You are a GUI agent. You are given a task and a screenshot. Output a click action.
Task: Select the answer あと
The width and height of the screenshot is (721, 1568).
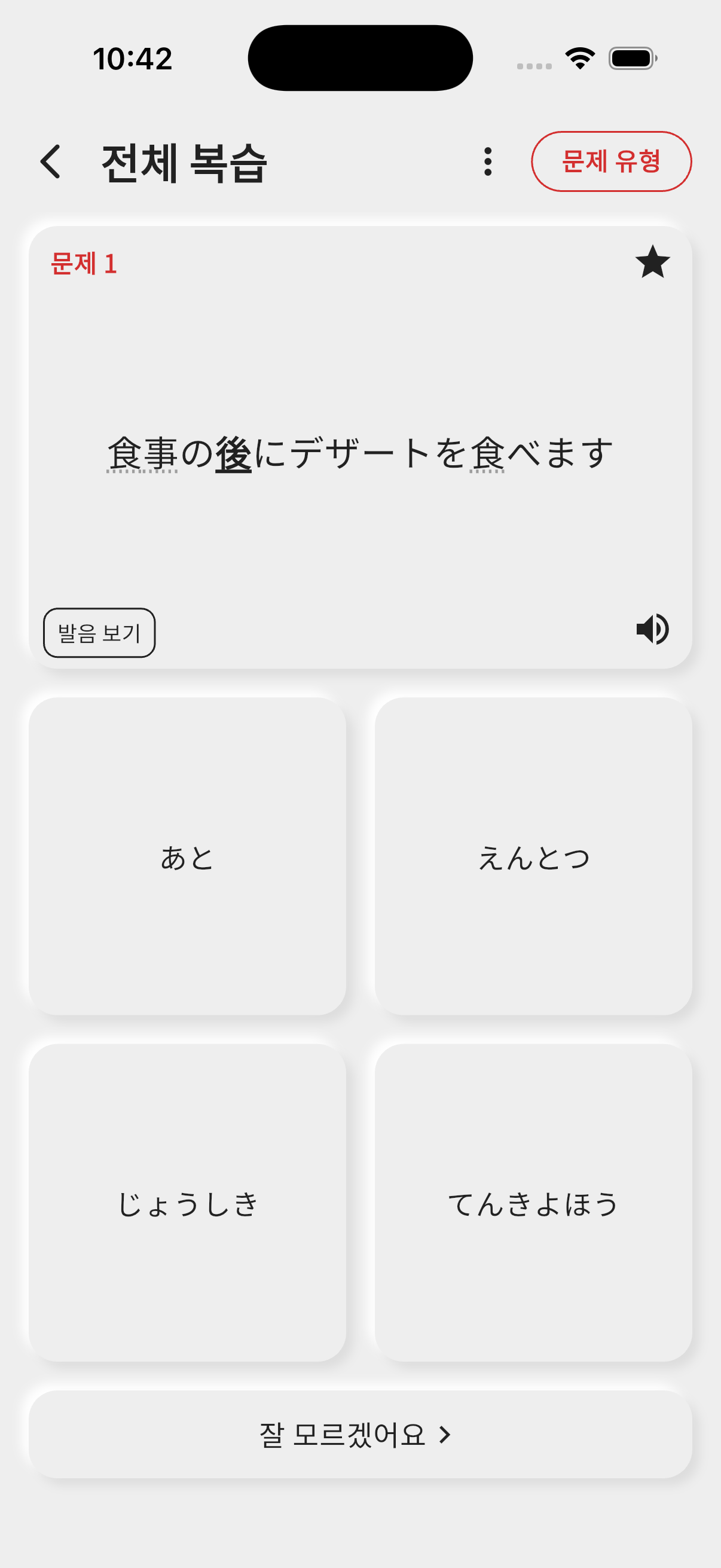click(x=187, y=856)
